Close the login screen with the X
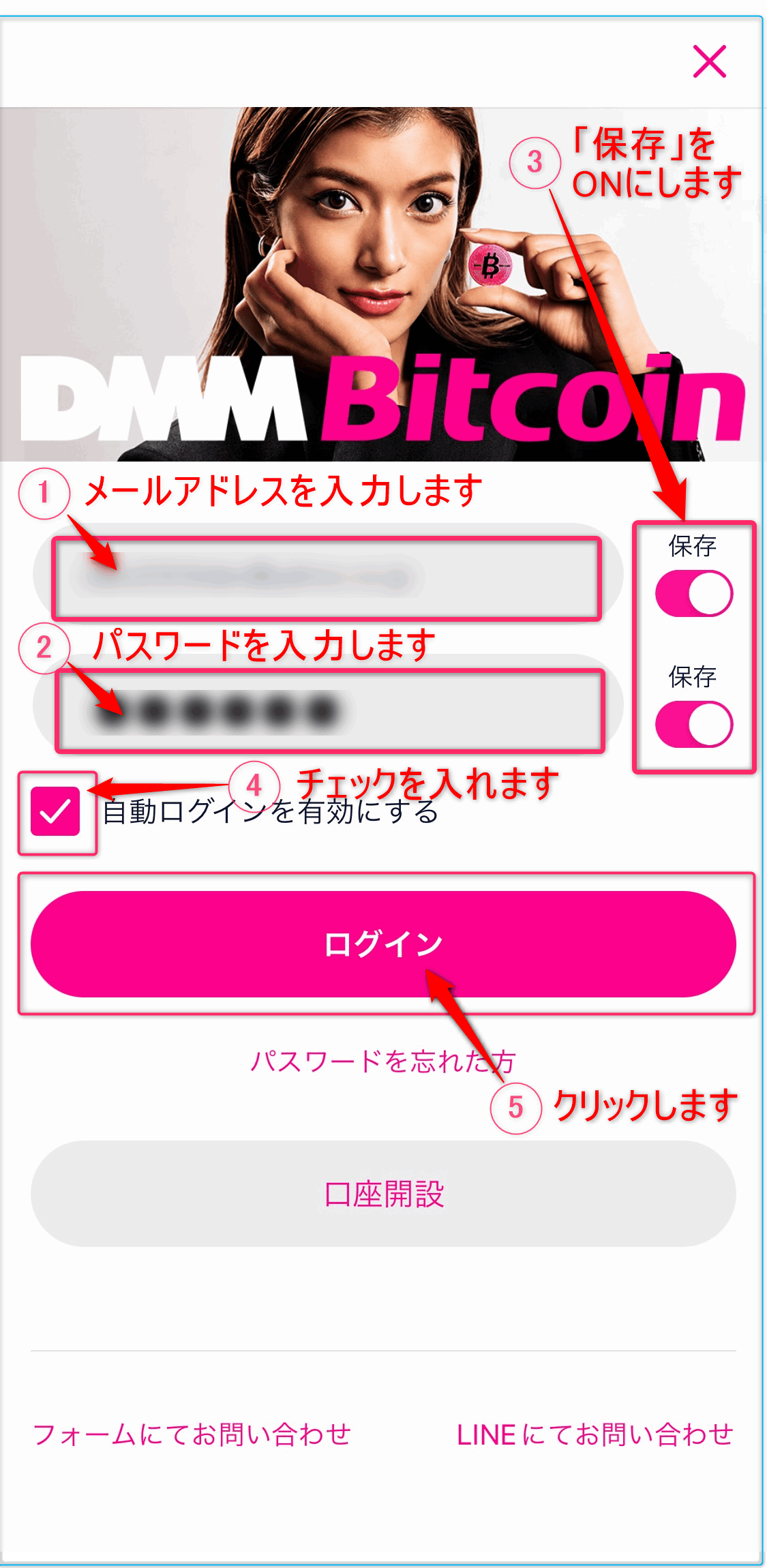The width and height of the screenshot is (767, 1568). tap(709, 61)
